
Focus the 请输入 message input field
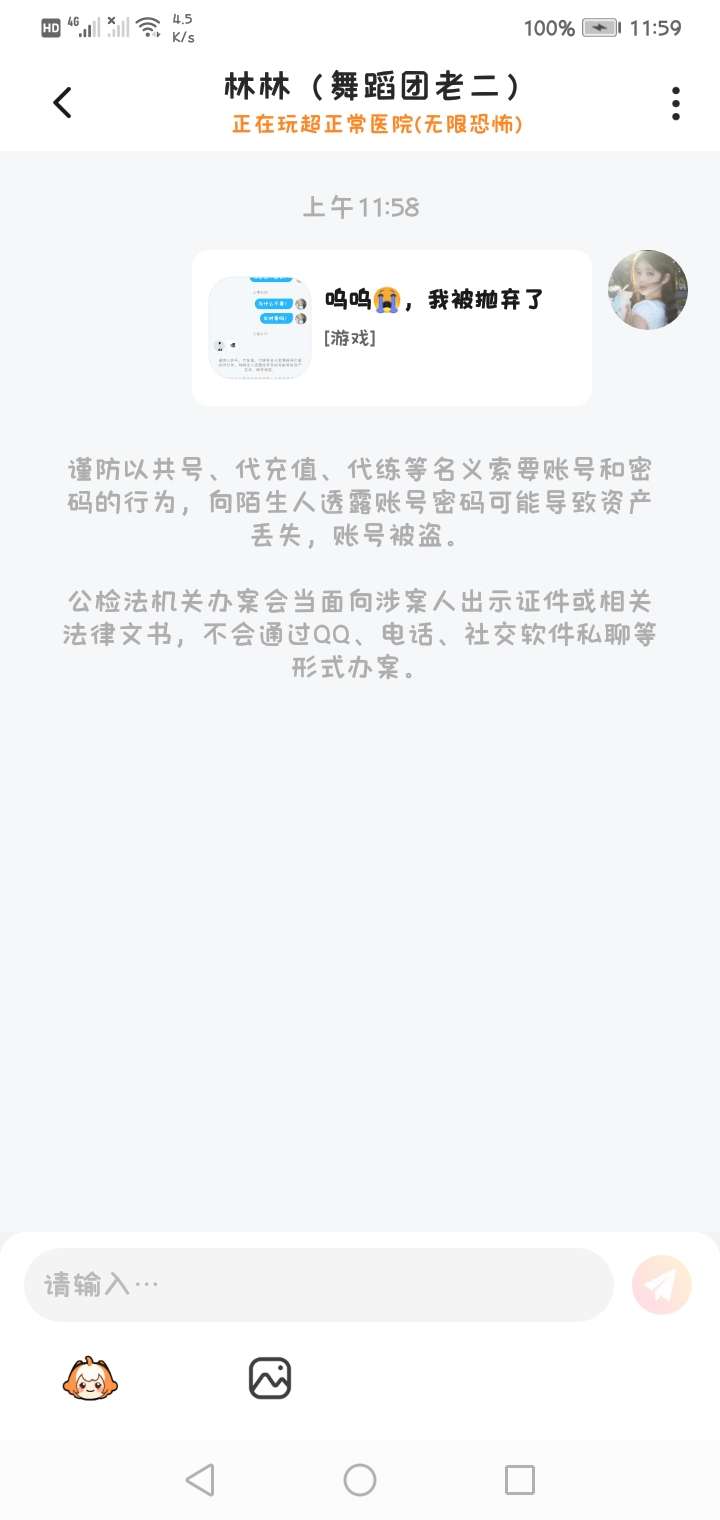point(318,1284)
